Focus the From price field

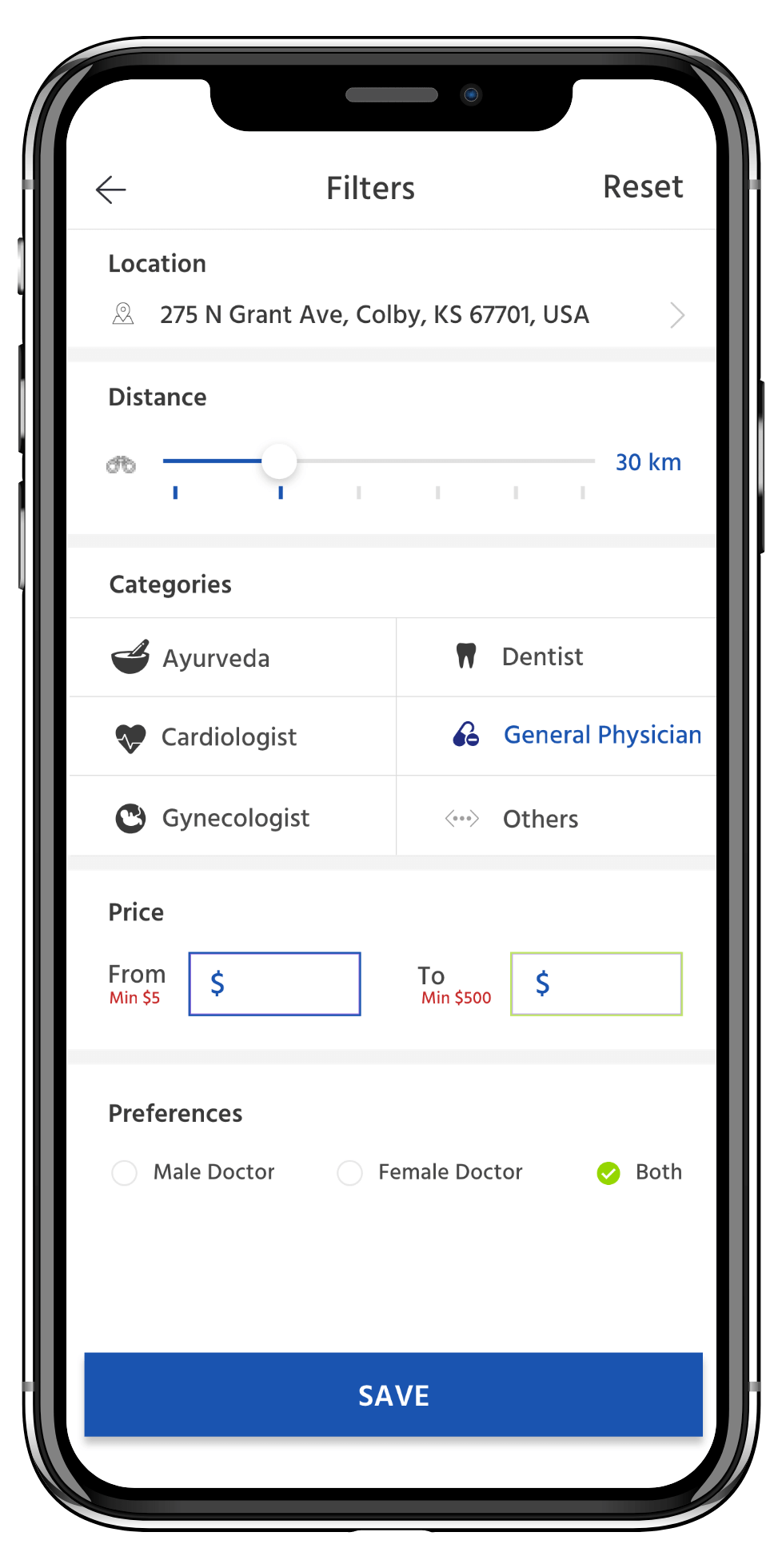tap(274, 983)
